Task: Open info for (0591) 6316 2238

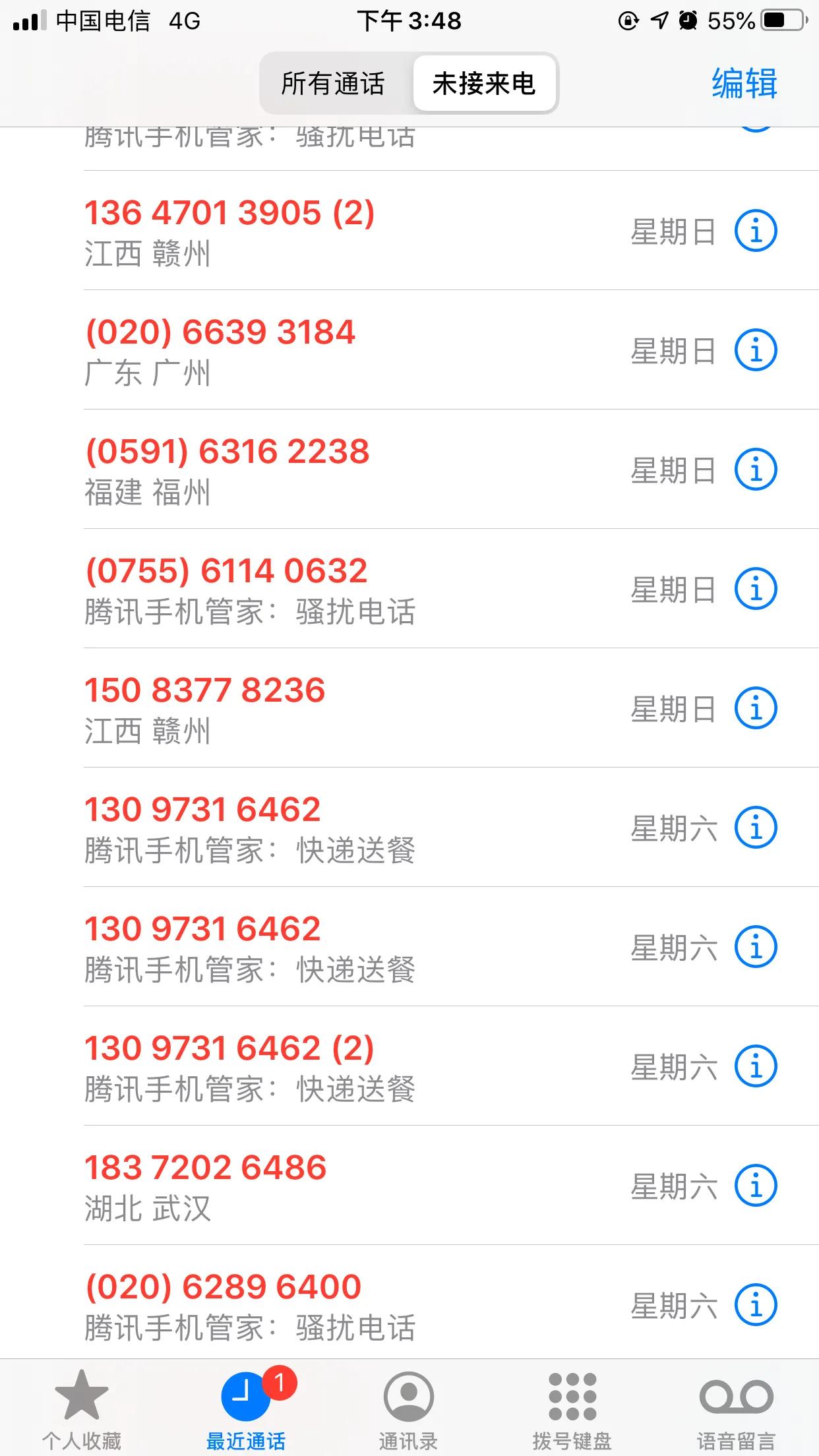Action: click(756, 470)
